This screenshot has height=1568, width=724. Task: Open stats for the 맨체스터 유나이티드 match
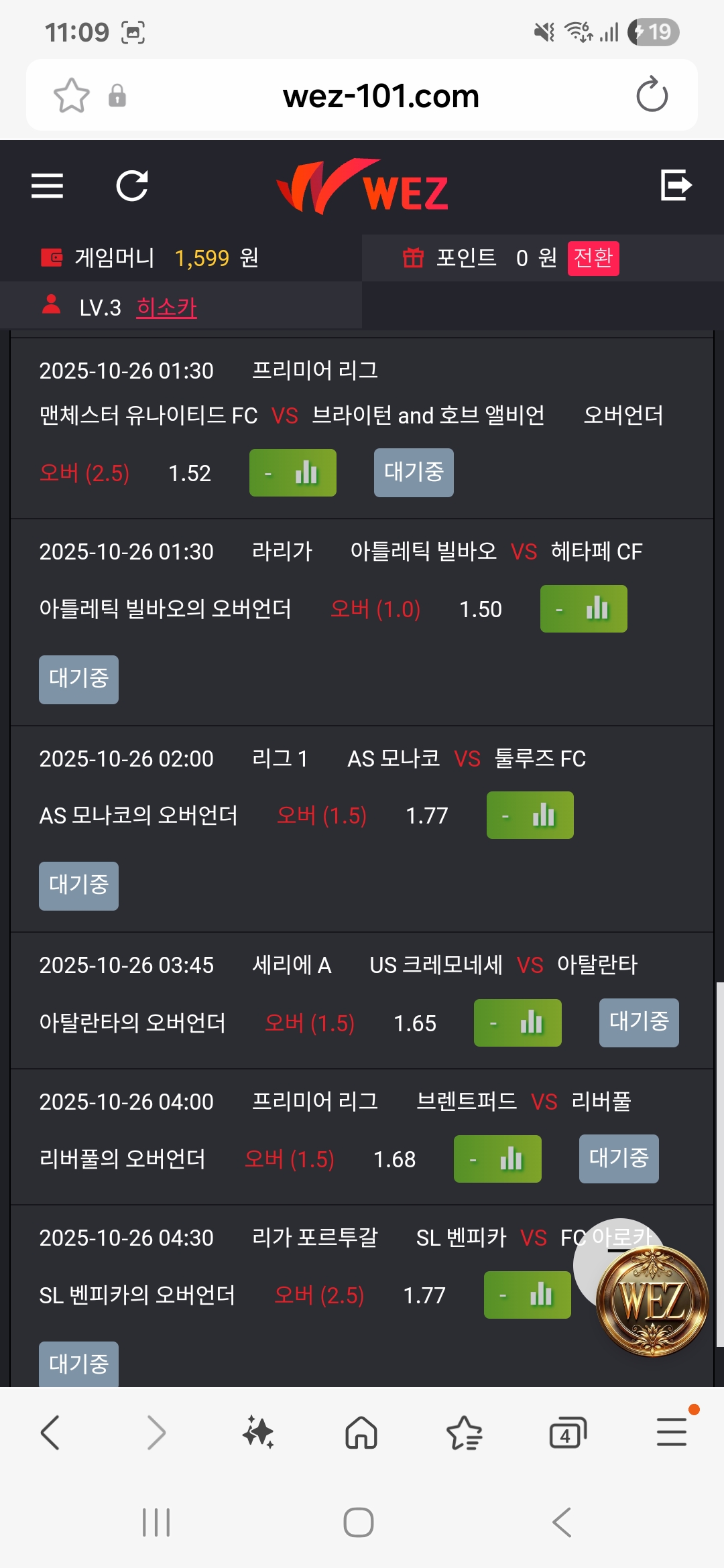(x=293, y=473)
